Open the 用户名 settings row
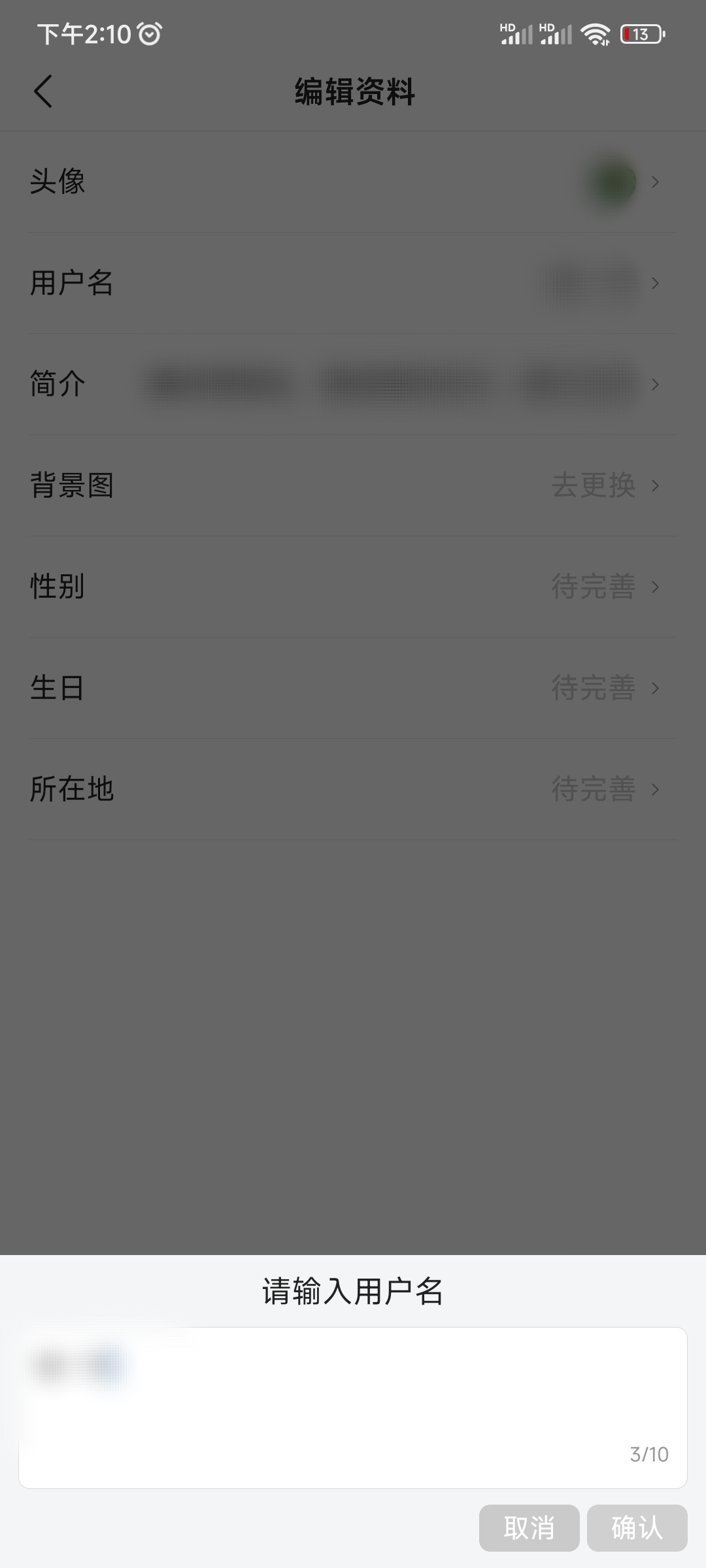This screenshot has height=1568, width=706. tap(353, 284)
